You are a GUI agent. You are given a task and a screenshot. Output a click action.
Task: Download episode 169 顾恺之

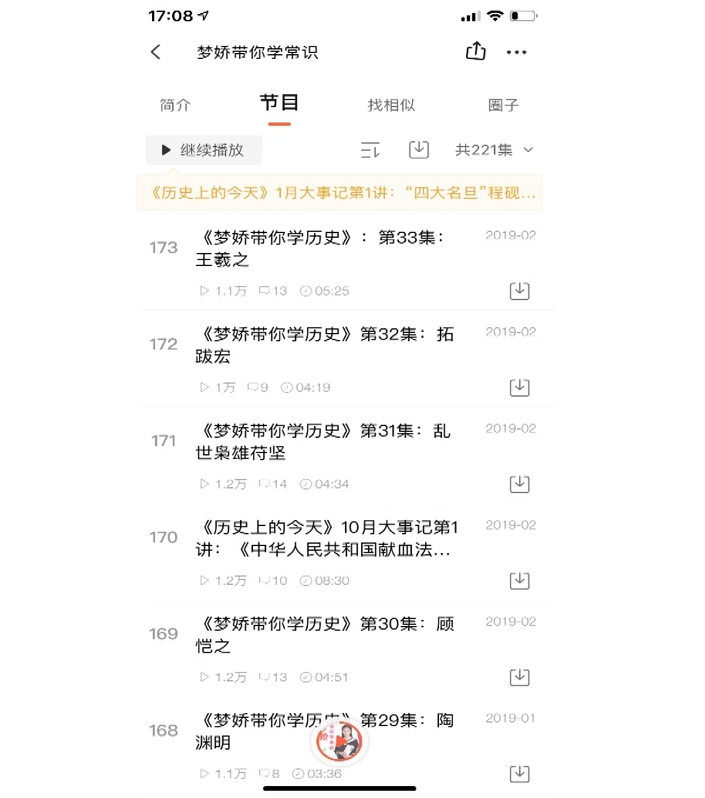pos(519,677)
